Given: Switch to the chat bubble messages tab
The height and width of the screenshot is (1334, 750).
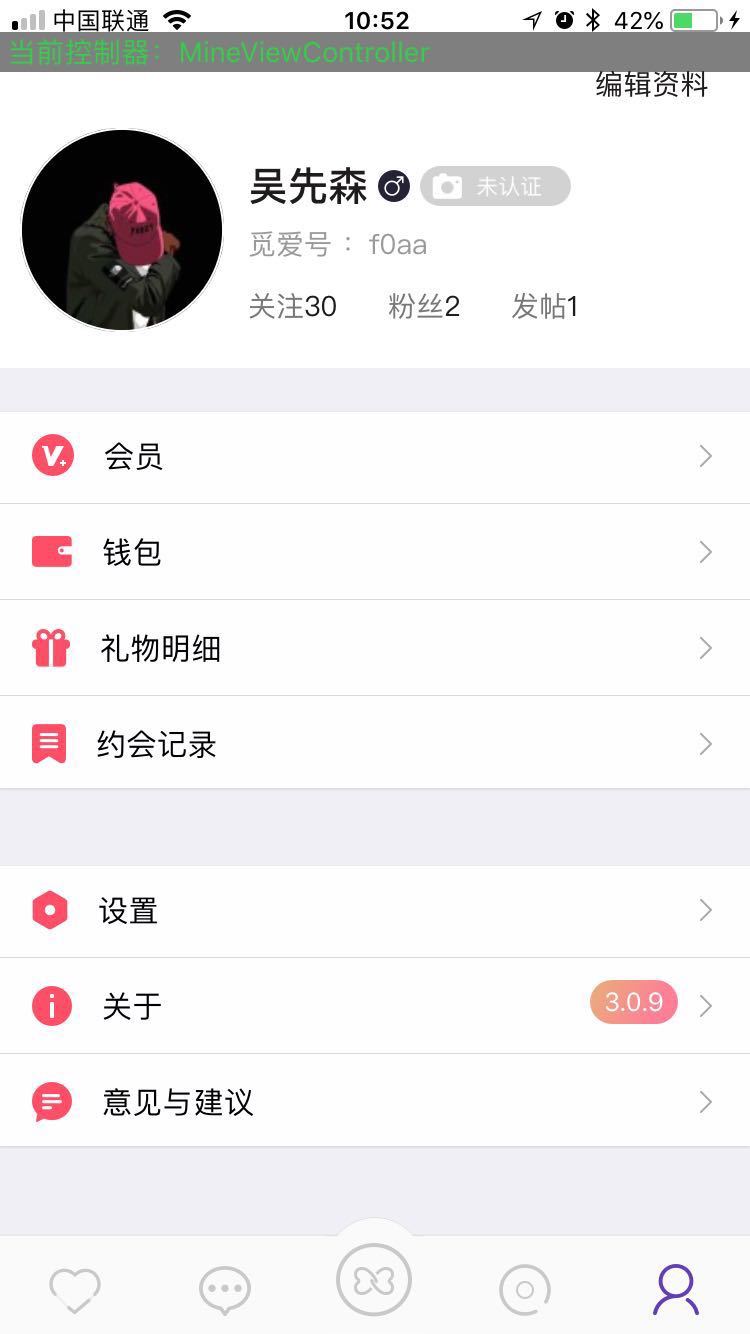Looking at the screenshot, I should click(x=225, y=1289).
